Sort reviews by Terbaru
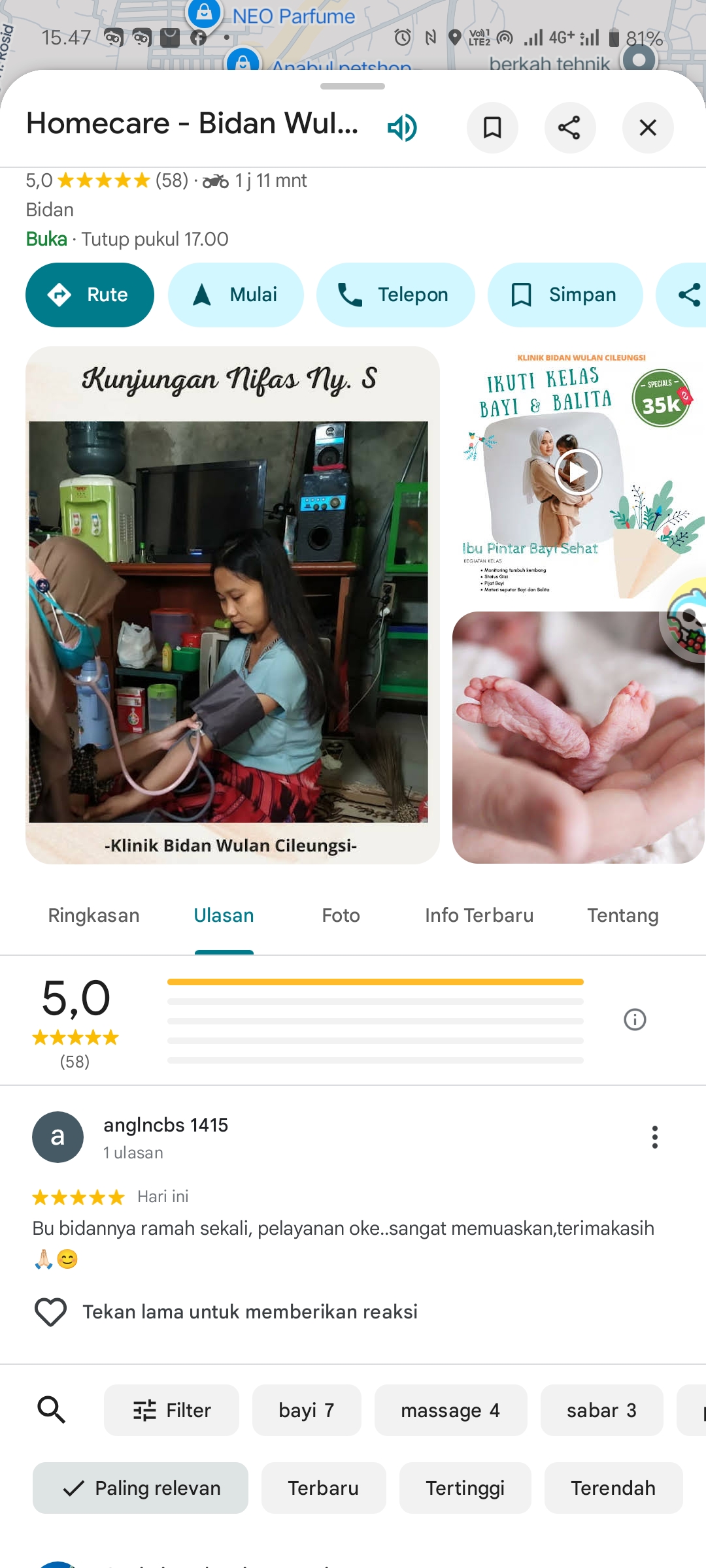Viewport: 706px width, 1568px height. point(324,1488)
